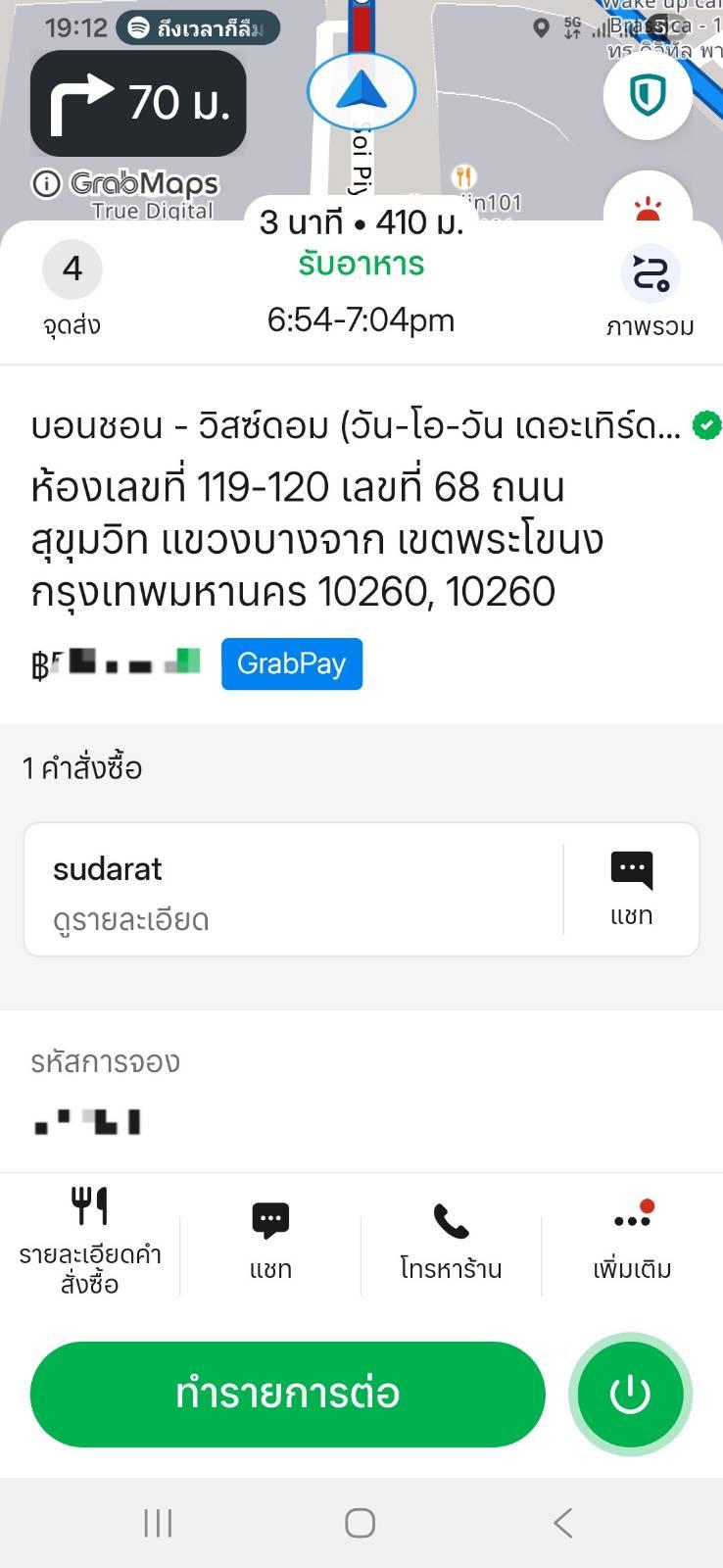The width and height of the screenshot is (723, 1568).
Task: Tap the red emergency alarm button
Action: coord(648,204)
